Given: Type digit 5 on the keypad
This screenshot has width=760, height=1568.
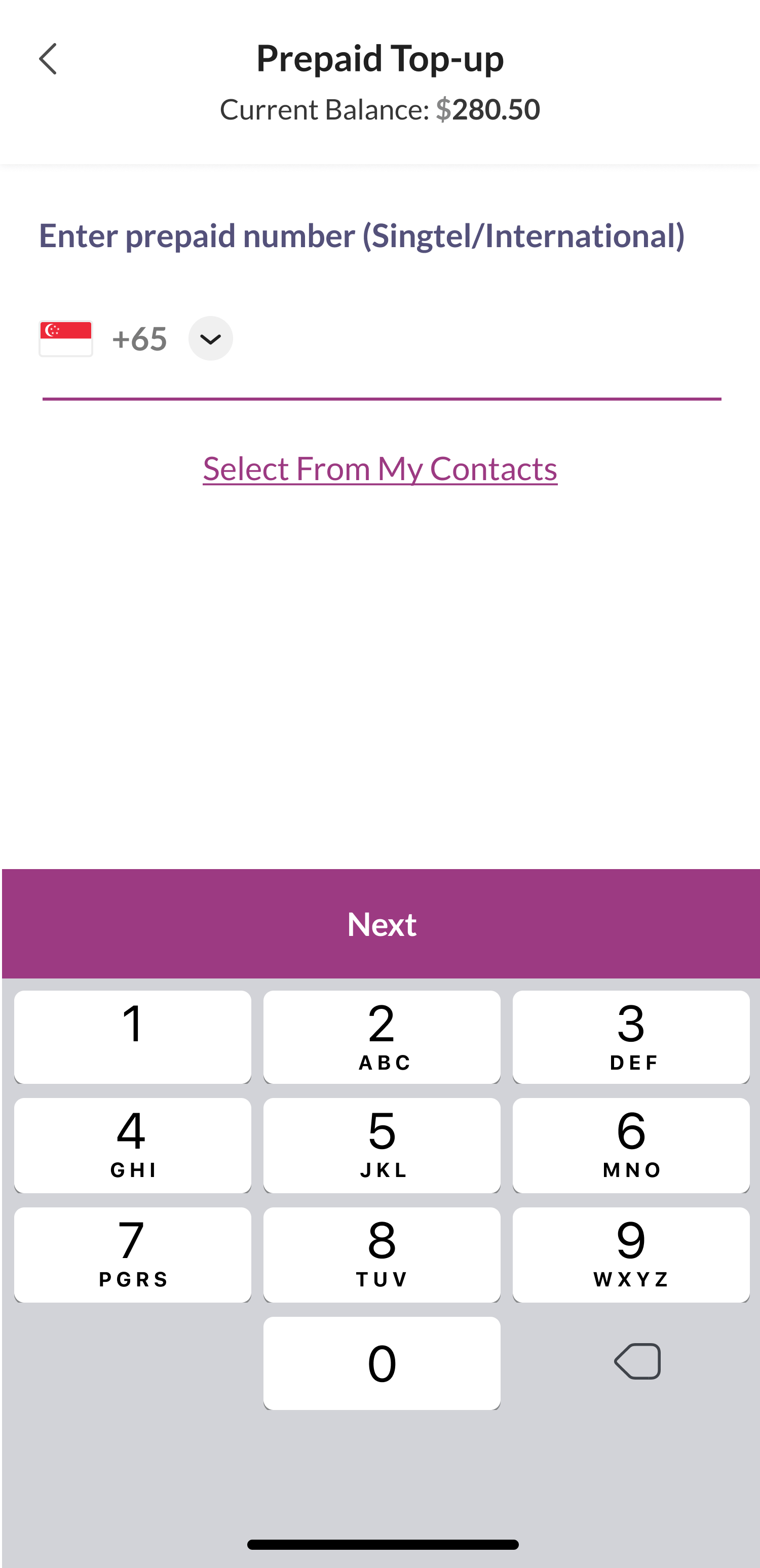Looking at the screenshot, I should click(x=382, y=1145).
